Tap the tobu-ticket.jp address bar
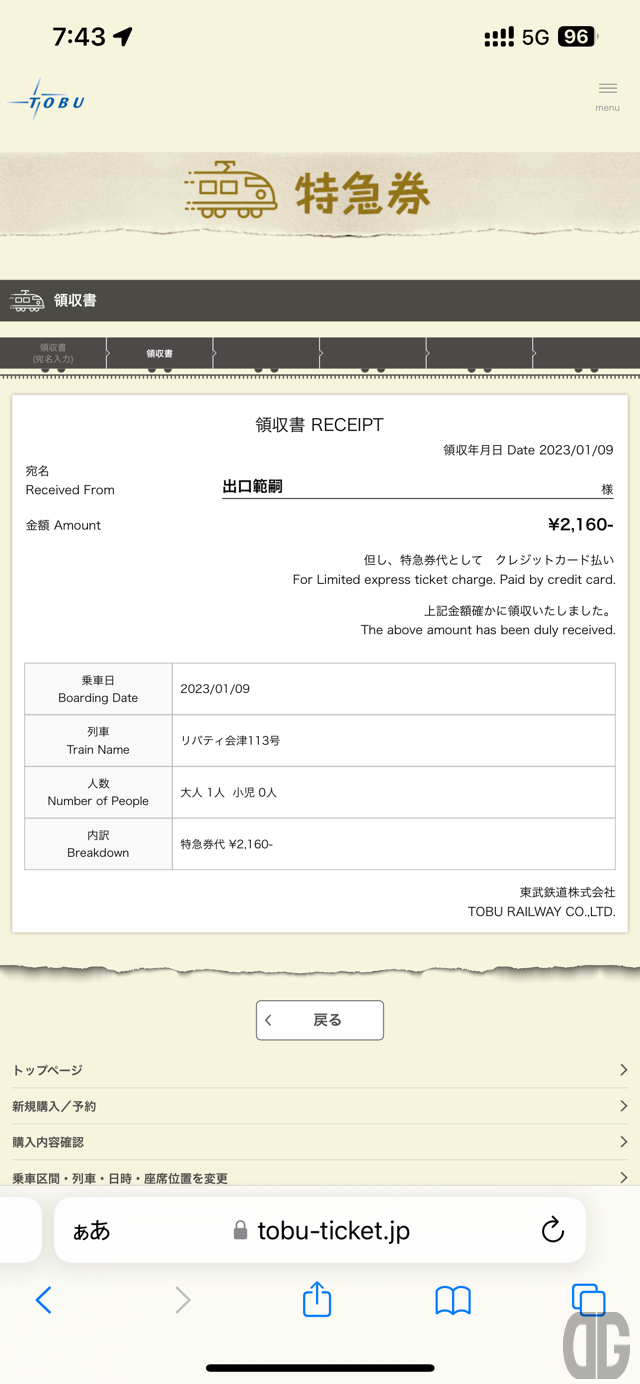Screen dimensions: 640x1384 (322, 1231)
